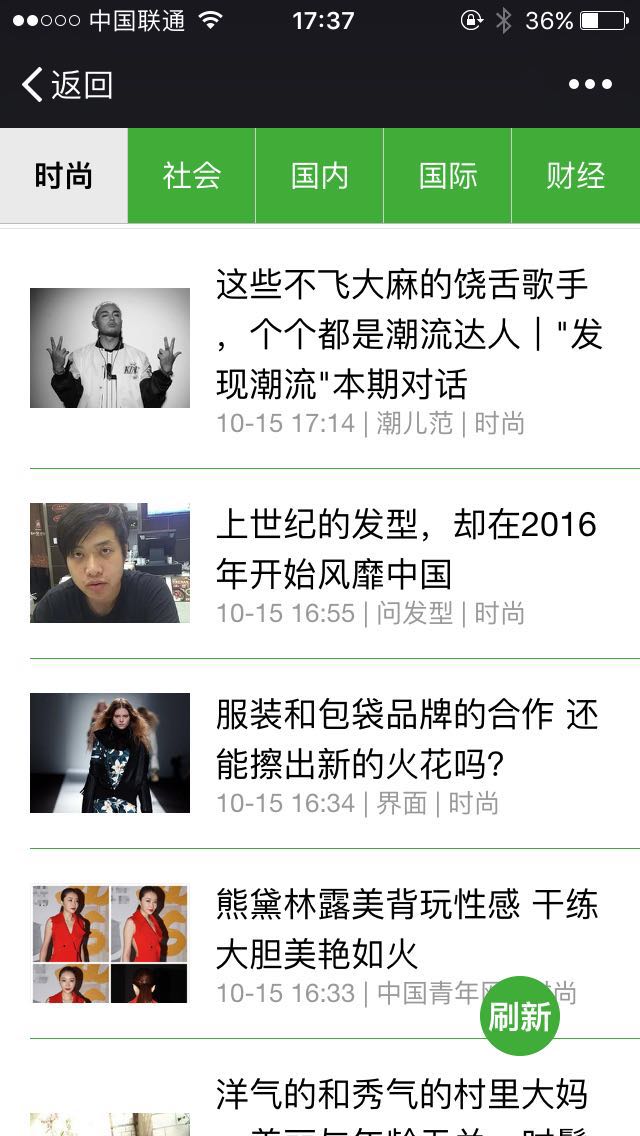Open the three-dot overflow menu
640x1136 pixels.
coord(590,85)
